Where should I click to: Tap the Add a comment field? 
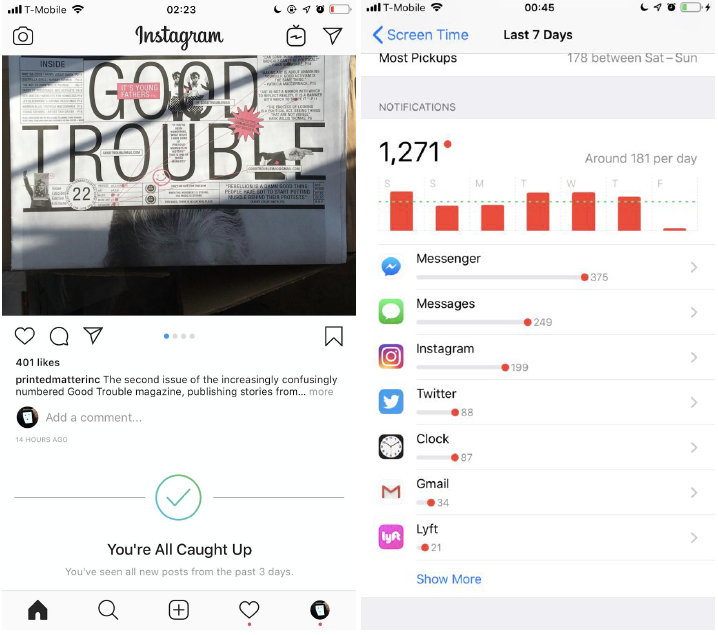[x=94, y=417]
